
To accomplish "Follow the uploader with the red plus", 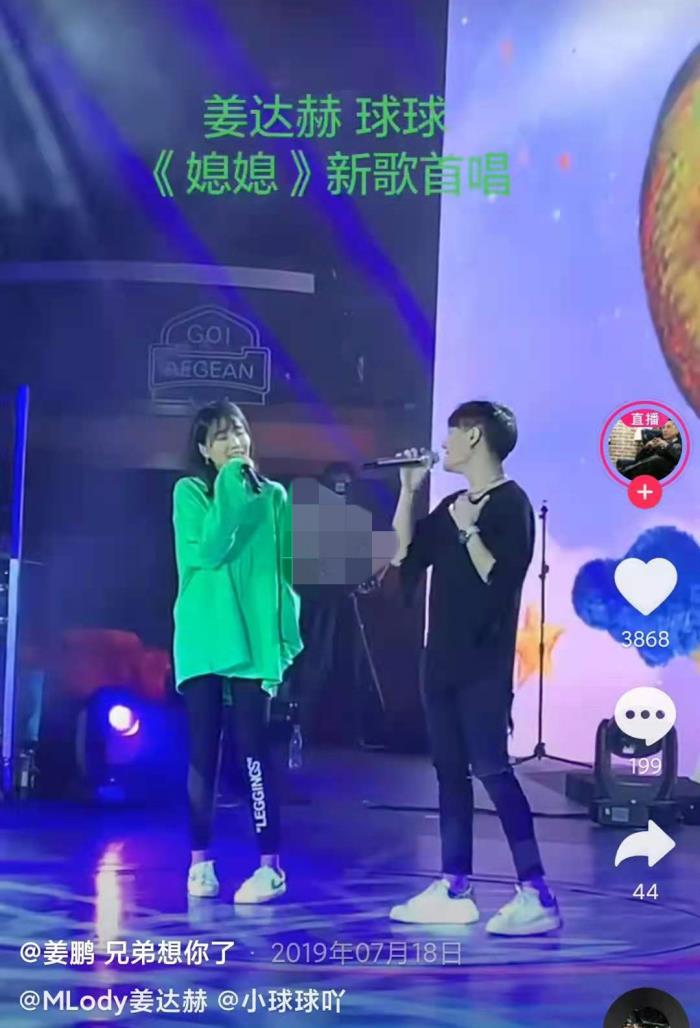I will pyautogui.click(x=645, y=493).
